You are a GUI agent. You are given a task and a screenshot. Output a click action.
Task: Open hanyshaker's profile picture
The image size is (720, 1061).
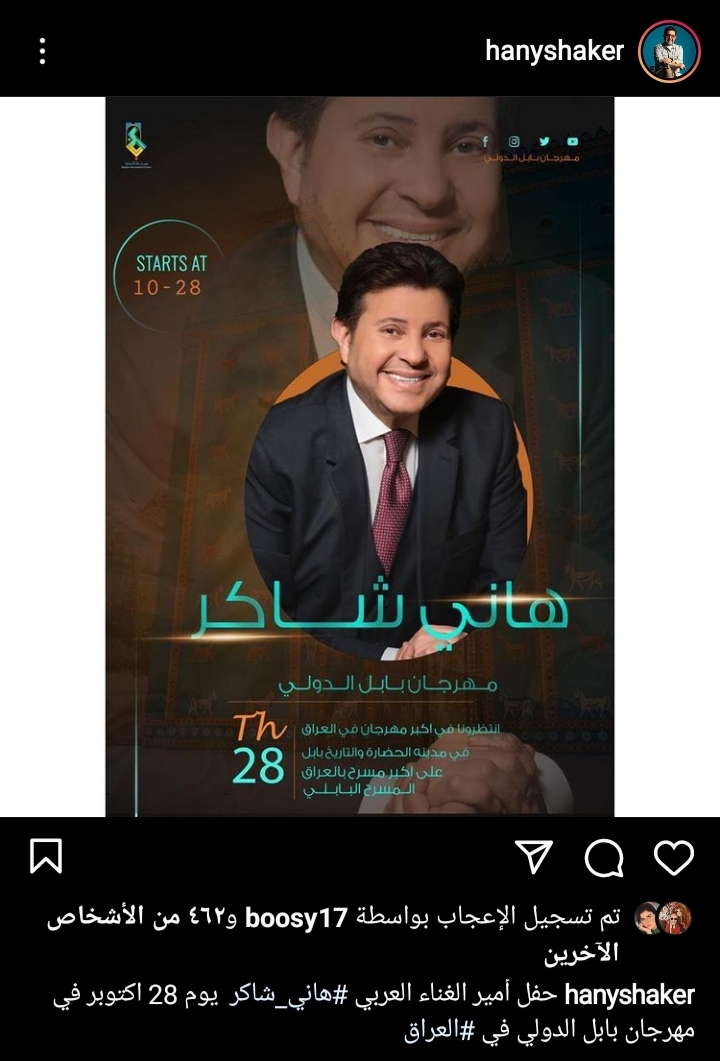click(x=669, y=51)
